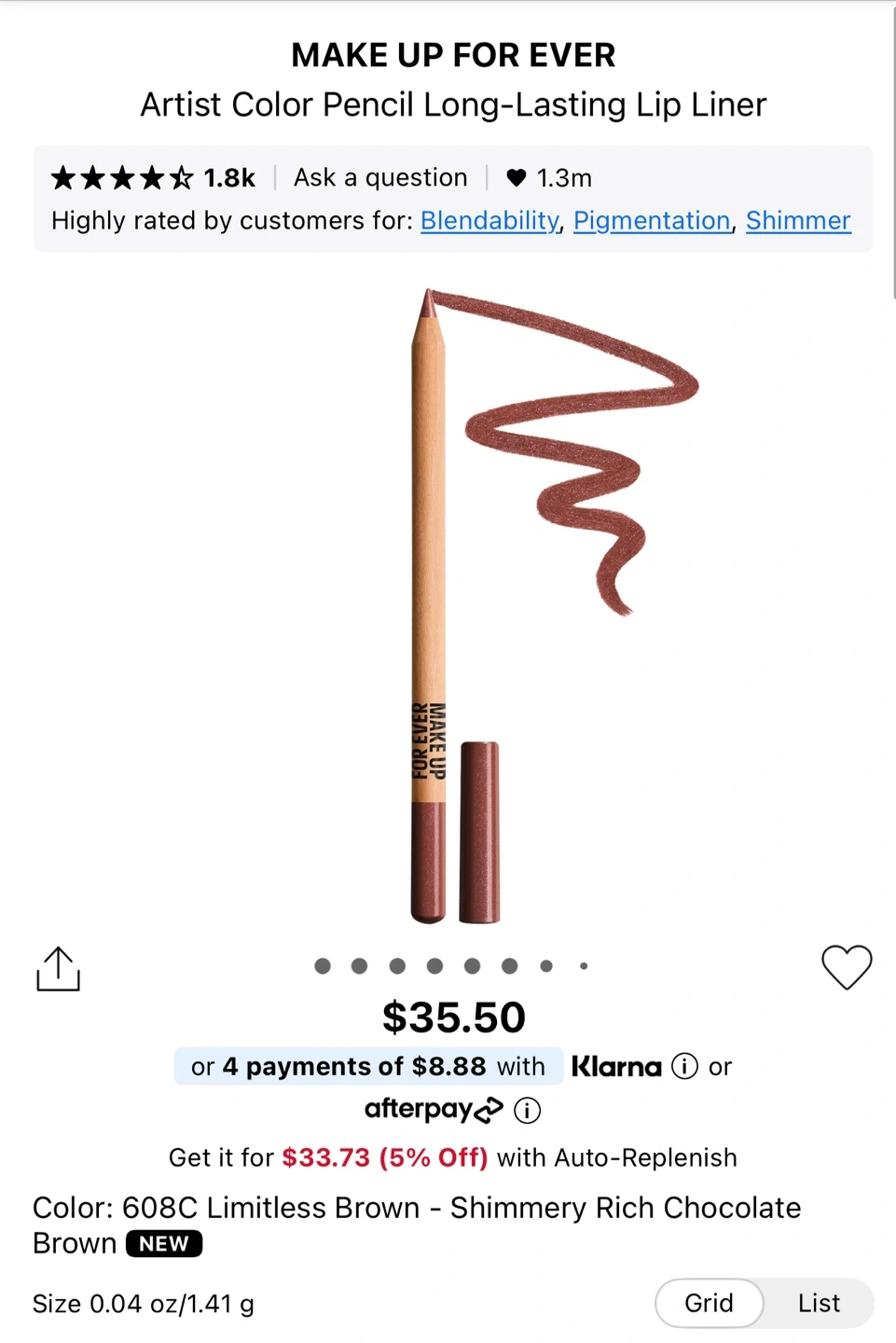Add lip liner to Loves with heart
Image resolution: width=896 pixels, height=1343 pixels.
[847, 967]
